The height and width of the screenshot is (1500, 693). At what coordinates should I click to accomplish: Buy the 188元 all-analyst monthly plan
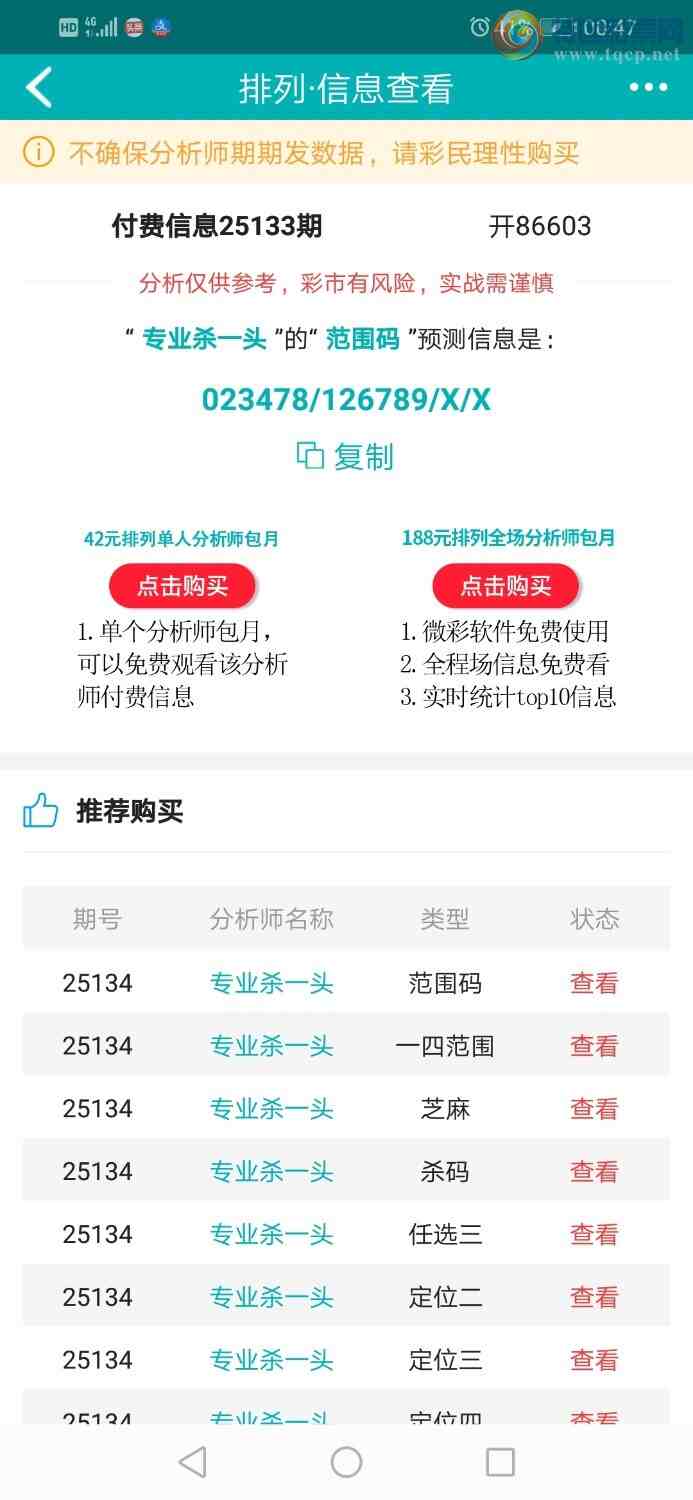[506, 586]
